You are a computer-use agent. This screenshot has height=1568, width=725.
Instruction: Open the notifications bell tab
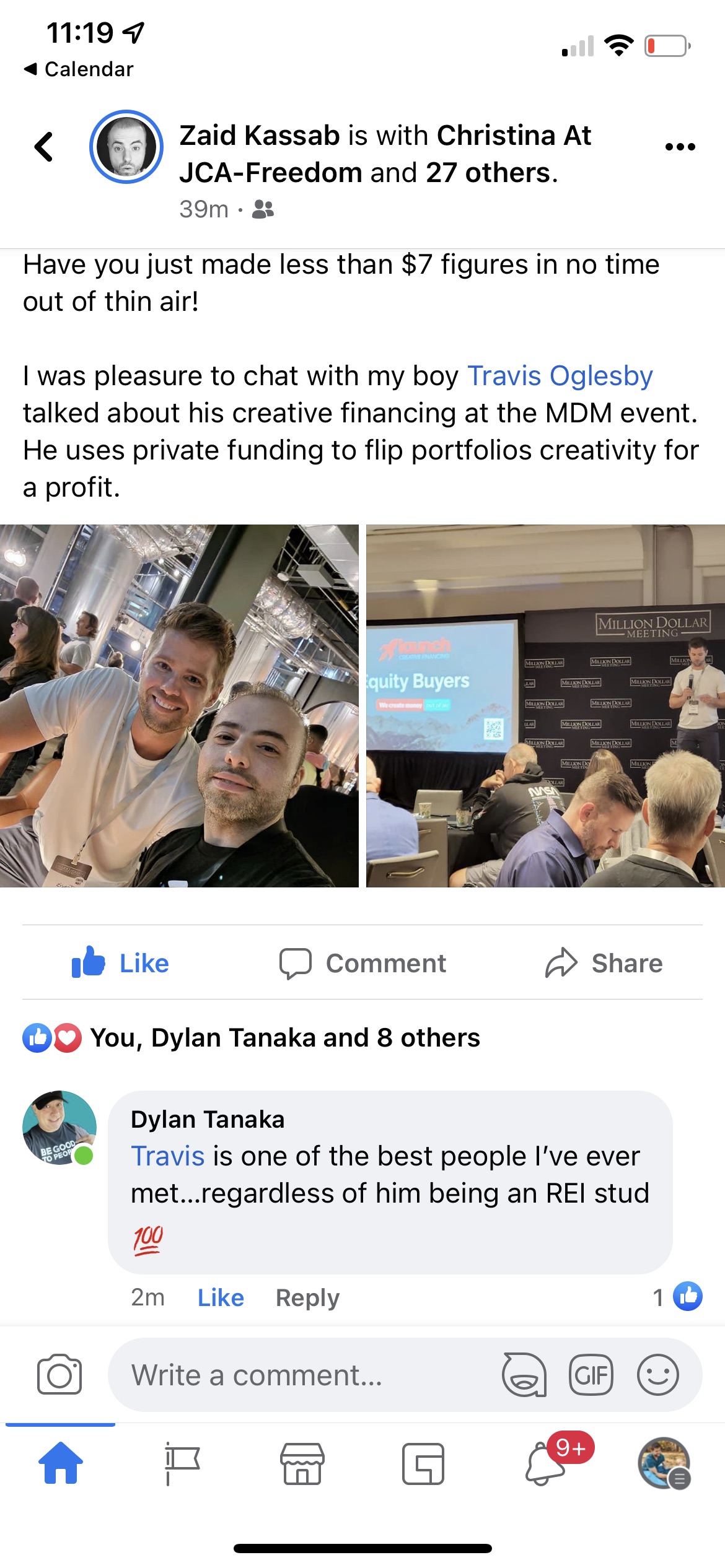pos(545,1464)
